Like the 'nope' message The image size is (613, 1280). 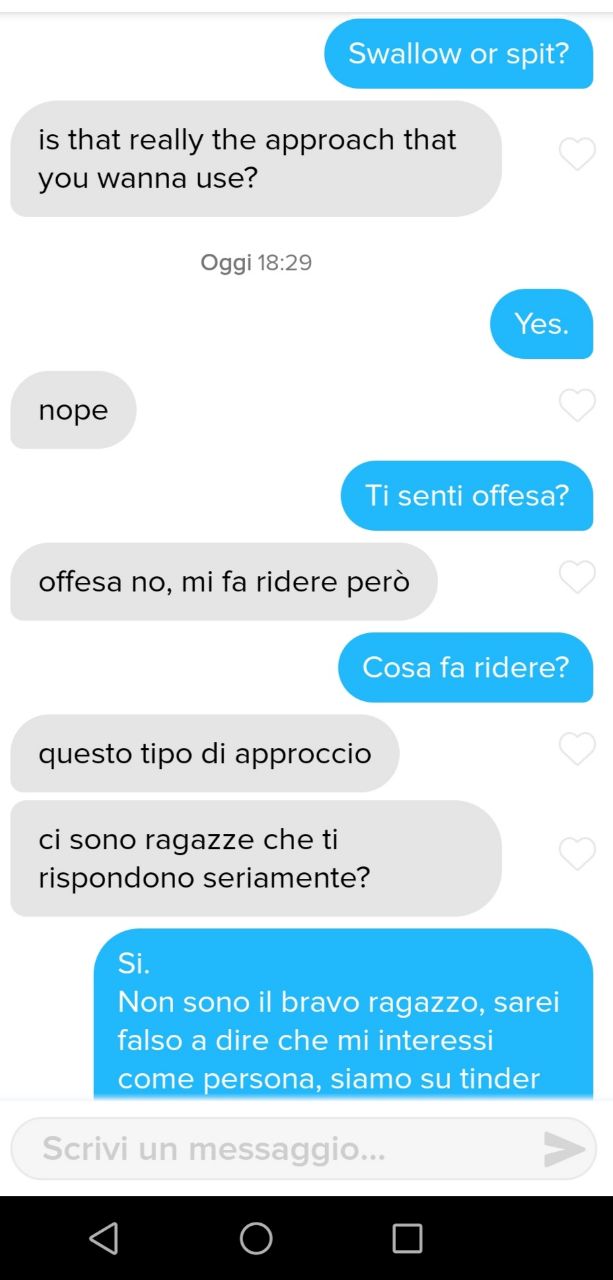[x=577, y=406]
